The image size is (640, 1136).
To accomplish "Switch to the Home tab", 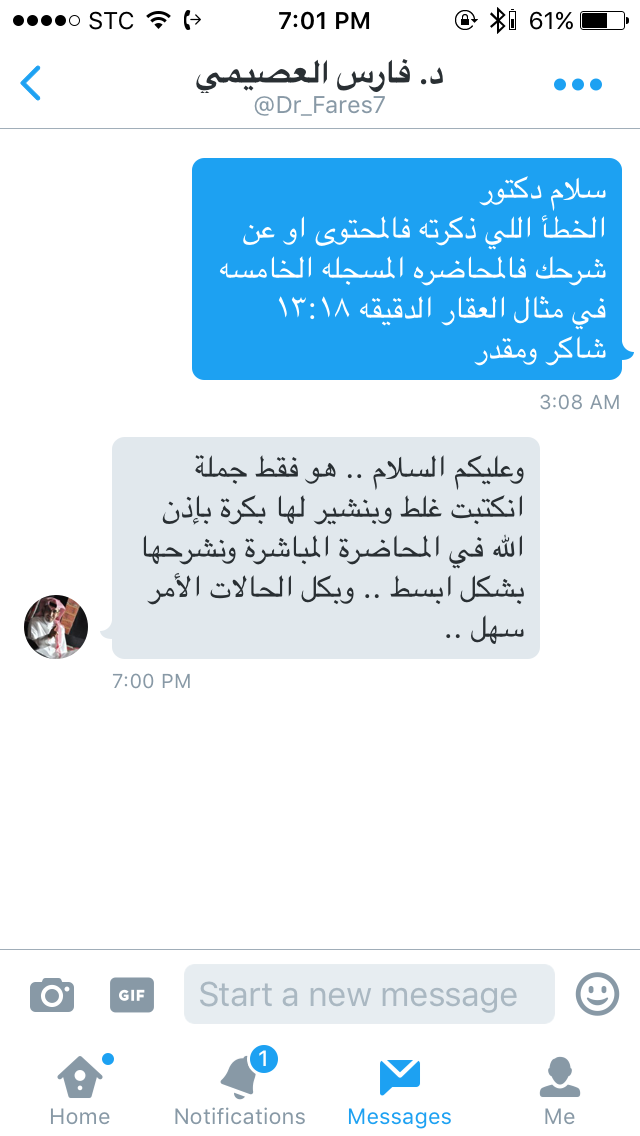I will (x=80, y=1090).
